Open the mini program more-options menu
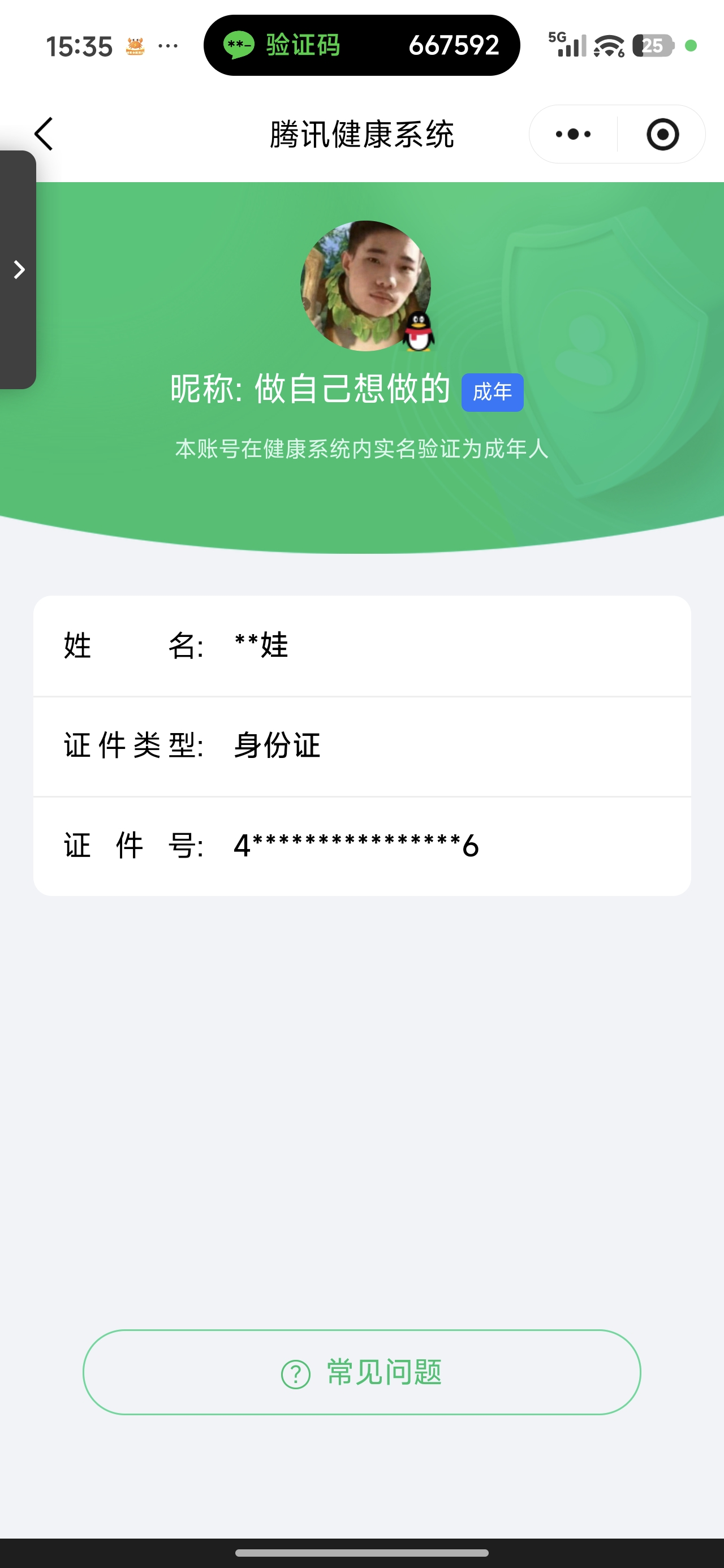The height and width of the screenshot is (1568, 724). coord(573,134)
